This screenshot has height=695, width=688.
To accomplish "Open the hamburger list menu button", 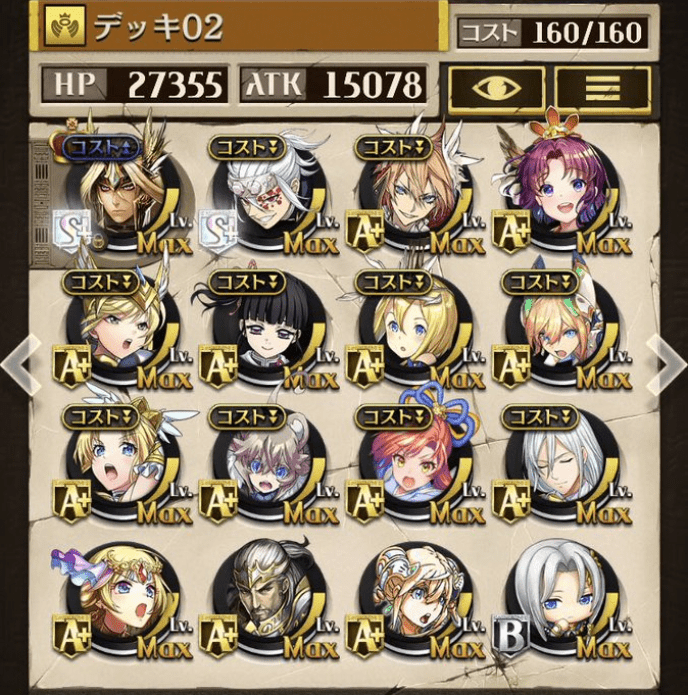I will [x=602, y=87].
